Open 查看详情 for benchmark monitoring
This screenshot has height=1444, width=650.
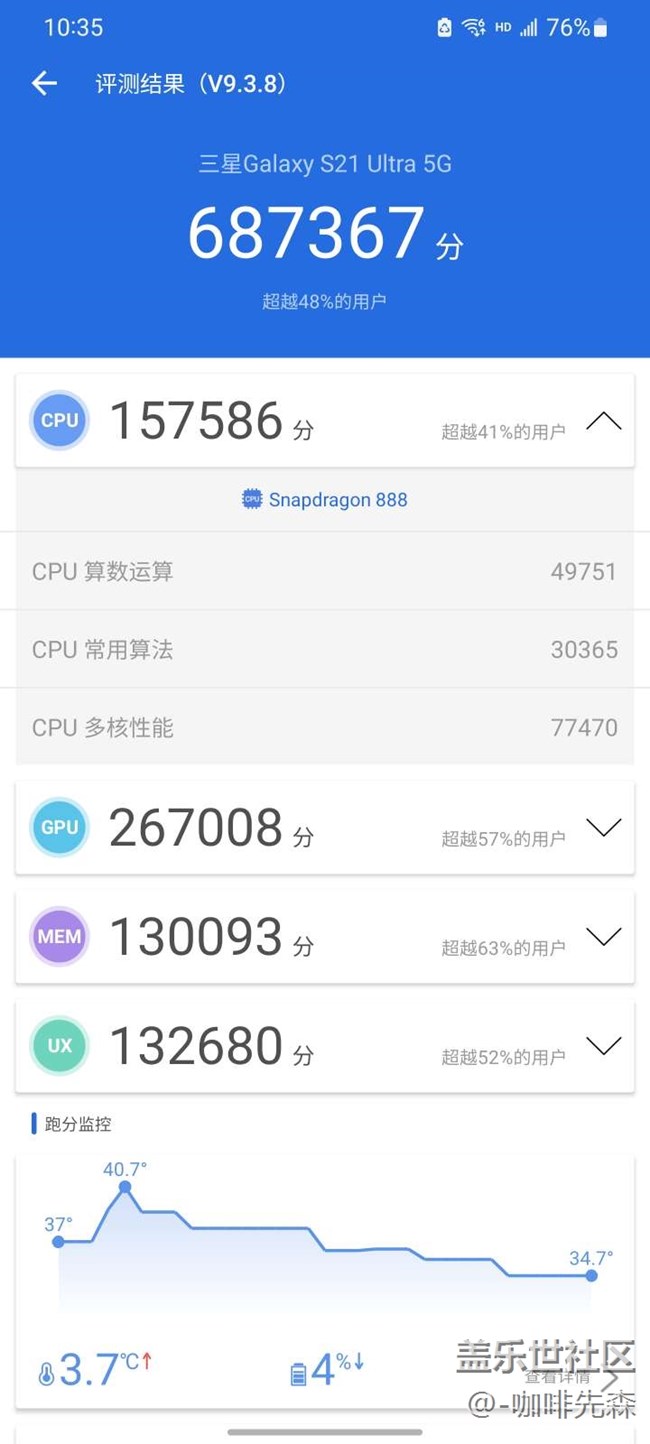(x=565, y=1378)
